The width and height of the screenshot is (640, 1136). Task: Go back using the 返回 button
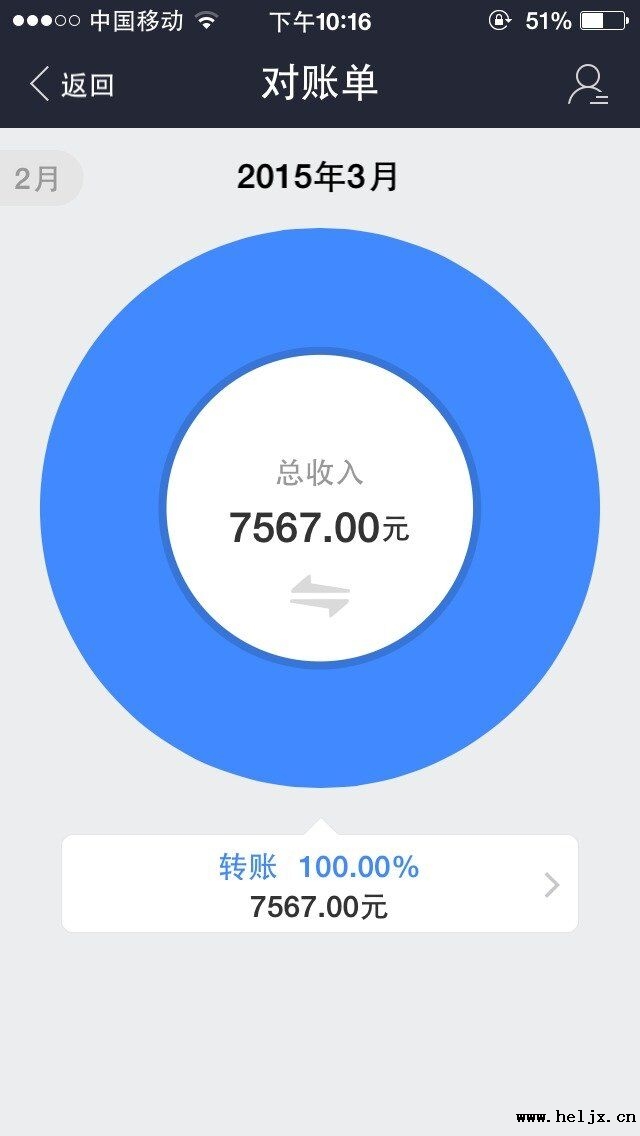pyautogui.click(x=72, y=85)
